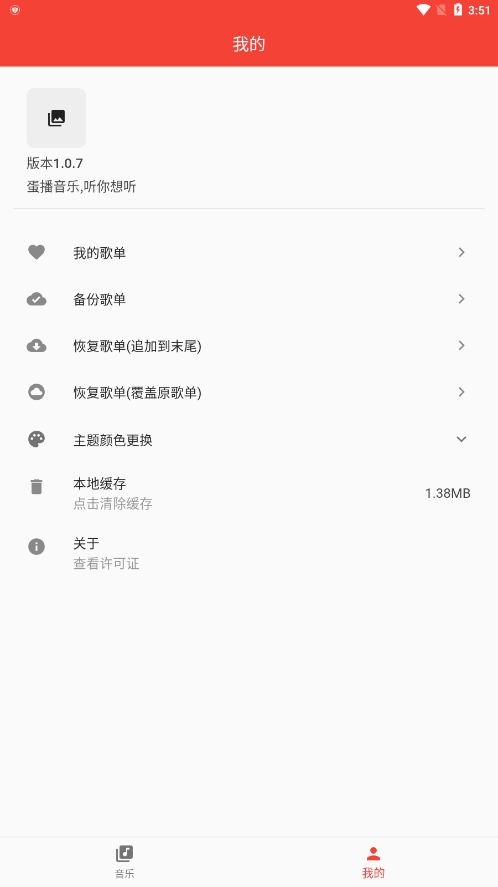Clear cache via 本地缓存 row

pyautogui.click(x=249, y=493)
